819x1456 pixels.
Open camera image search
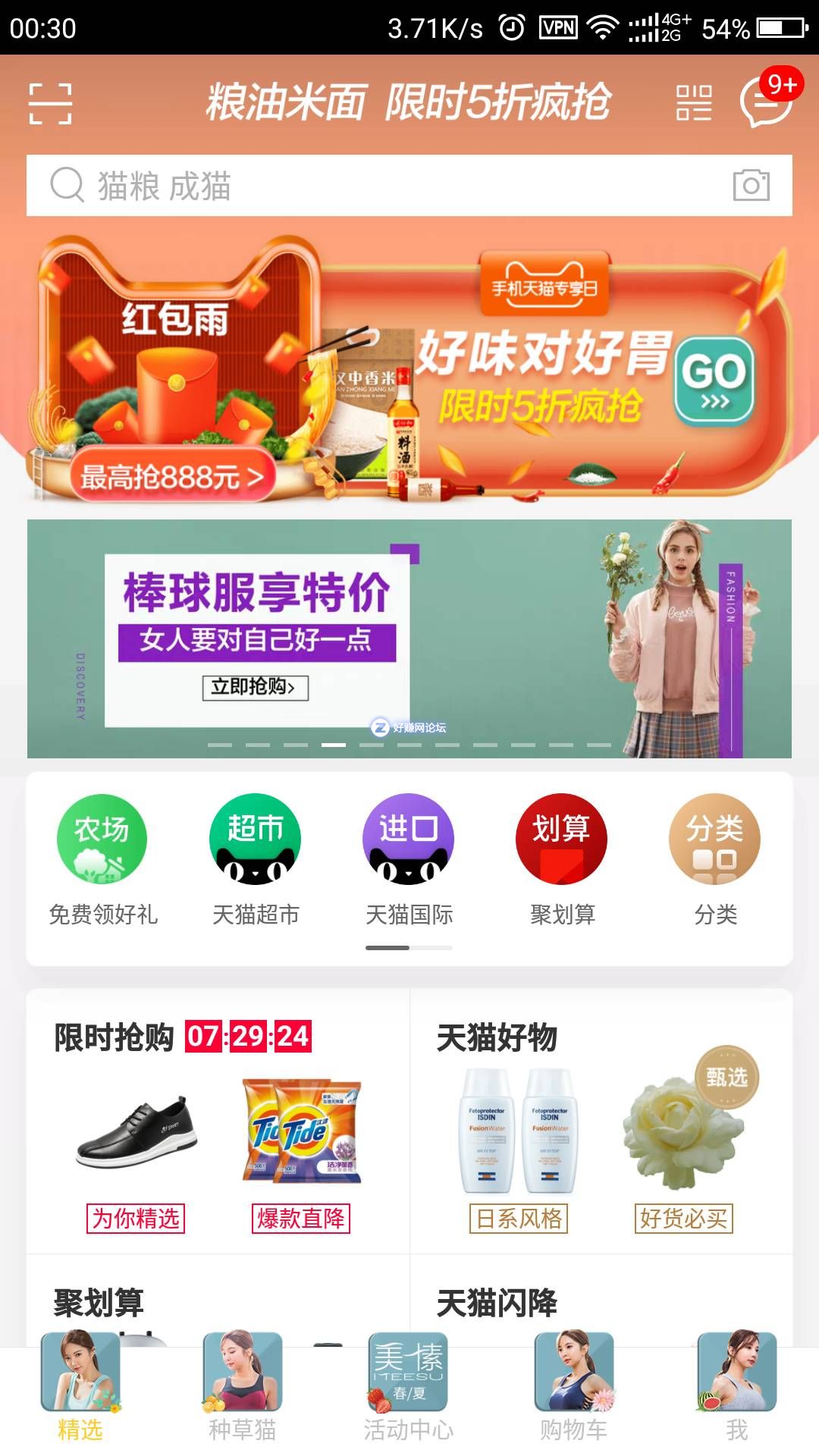click(x=751, y=185)
